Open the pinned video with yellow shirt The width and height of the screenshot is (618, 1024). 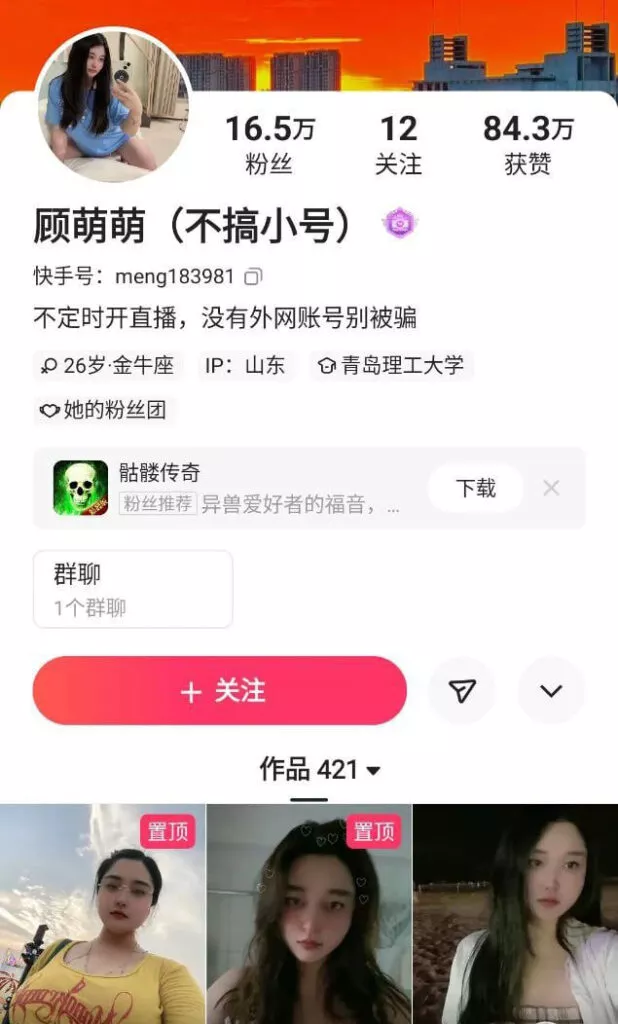(101, 914)
